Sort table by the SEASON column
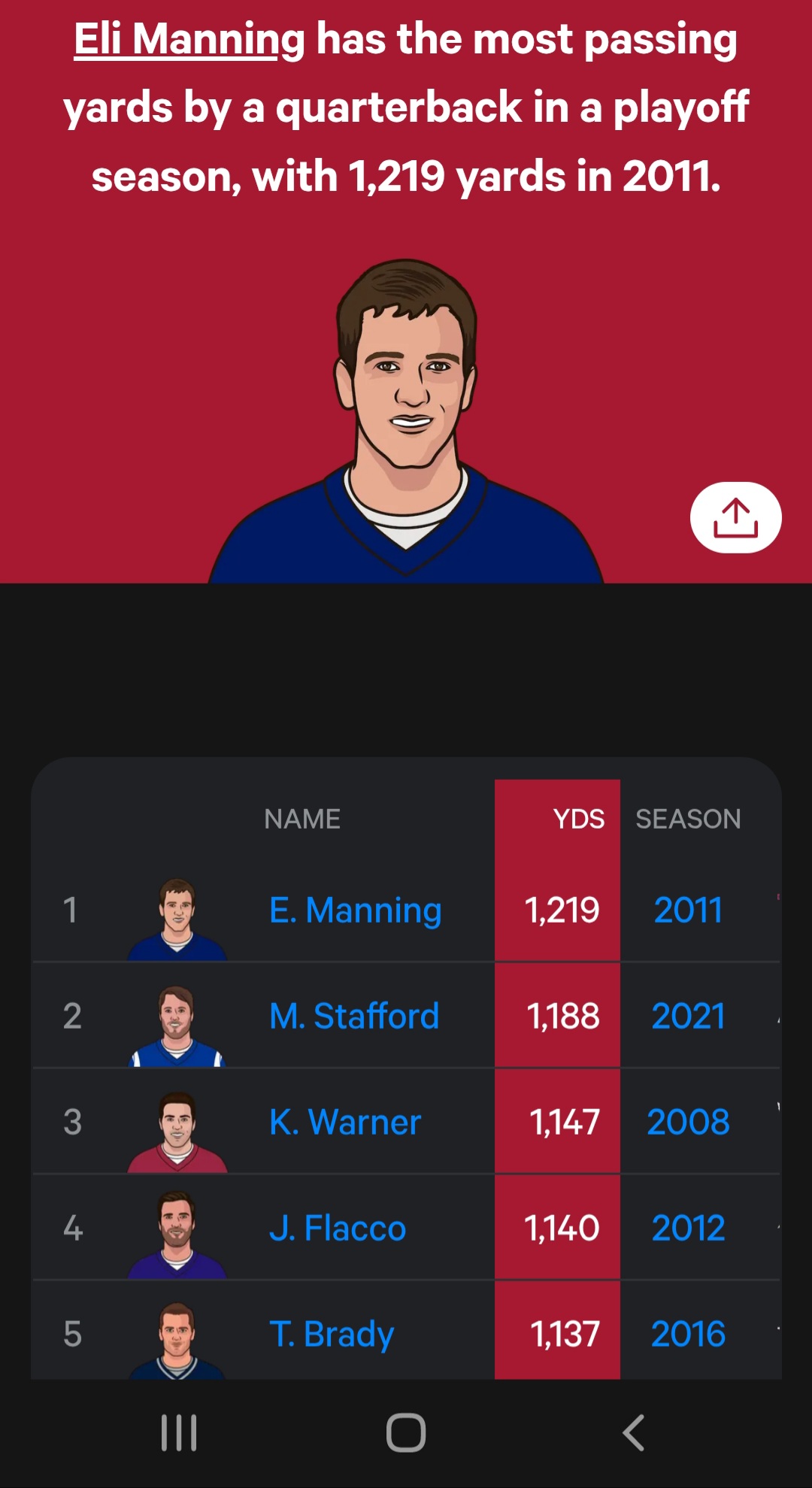Screen dimensions: 812x1488 point(688,819)
